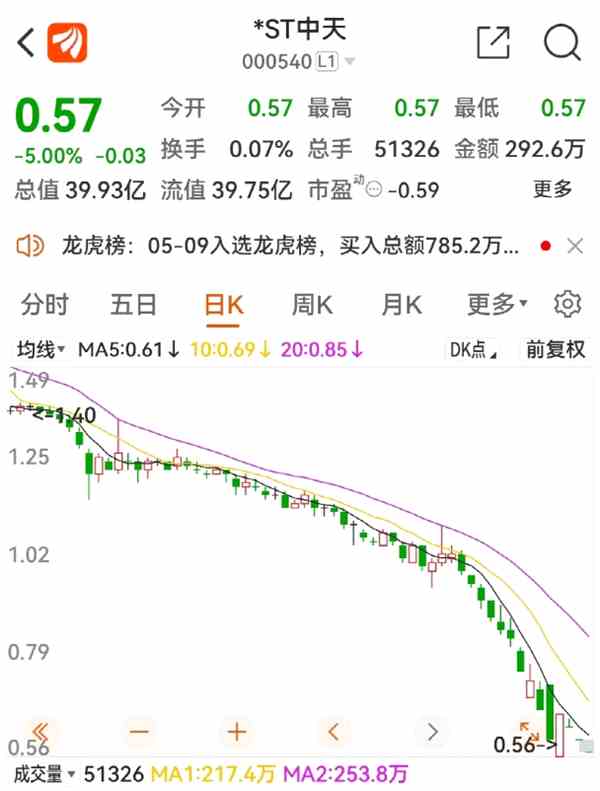600x791 pixels.
Task: Expand the 更多 chart period dropdown
Action: [x=498, y=304]
